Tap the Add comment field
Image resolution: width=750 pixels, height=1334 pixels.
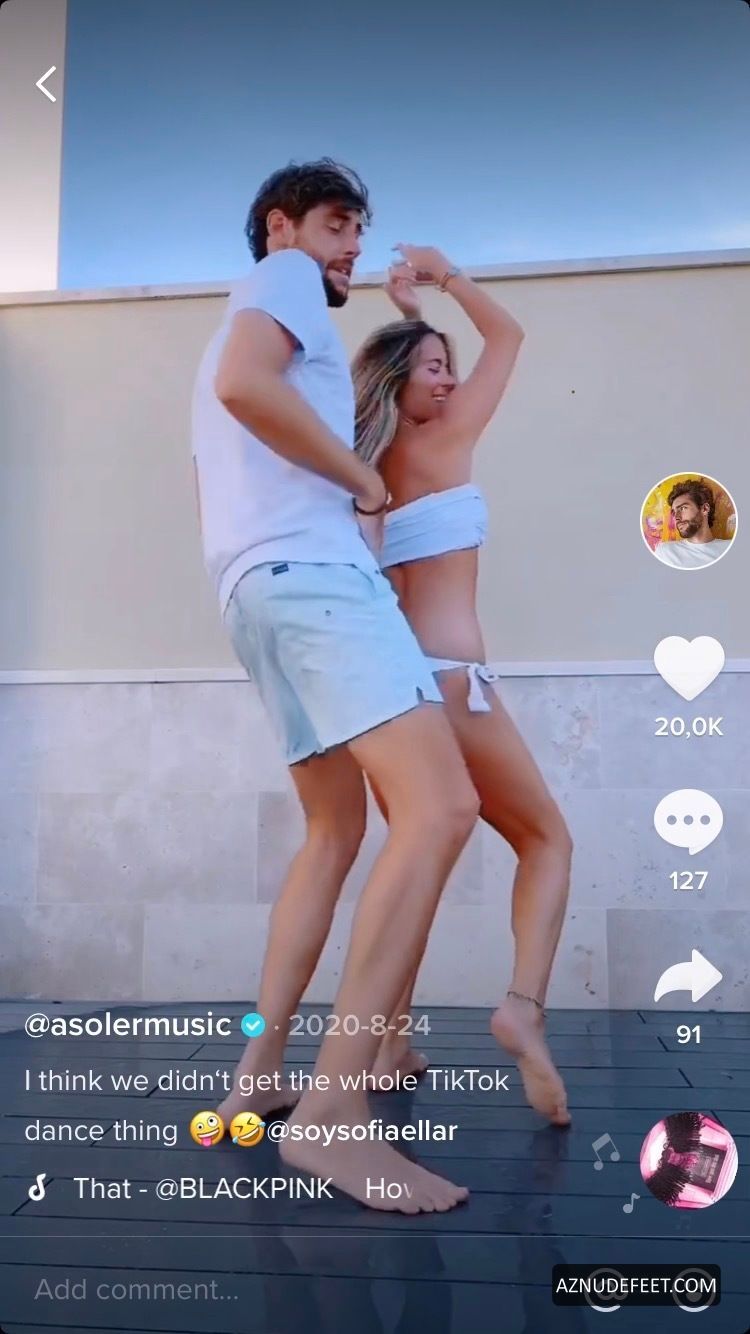coord(280,1289)
